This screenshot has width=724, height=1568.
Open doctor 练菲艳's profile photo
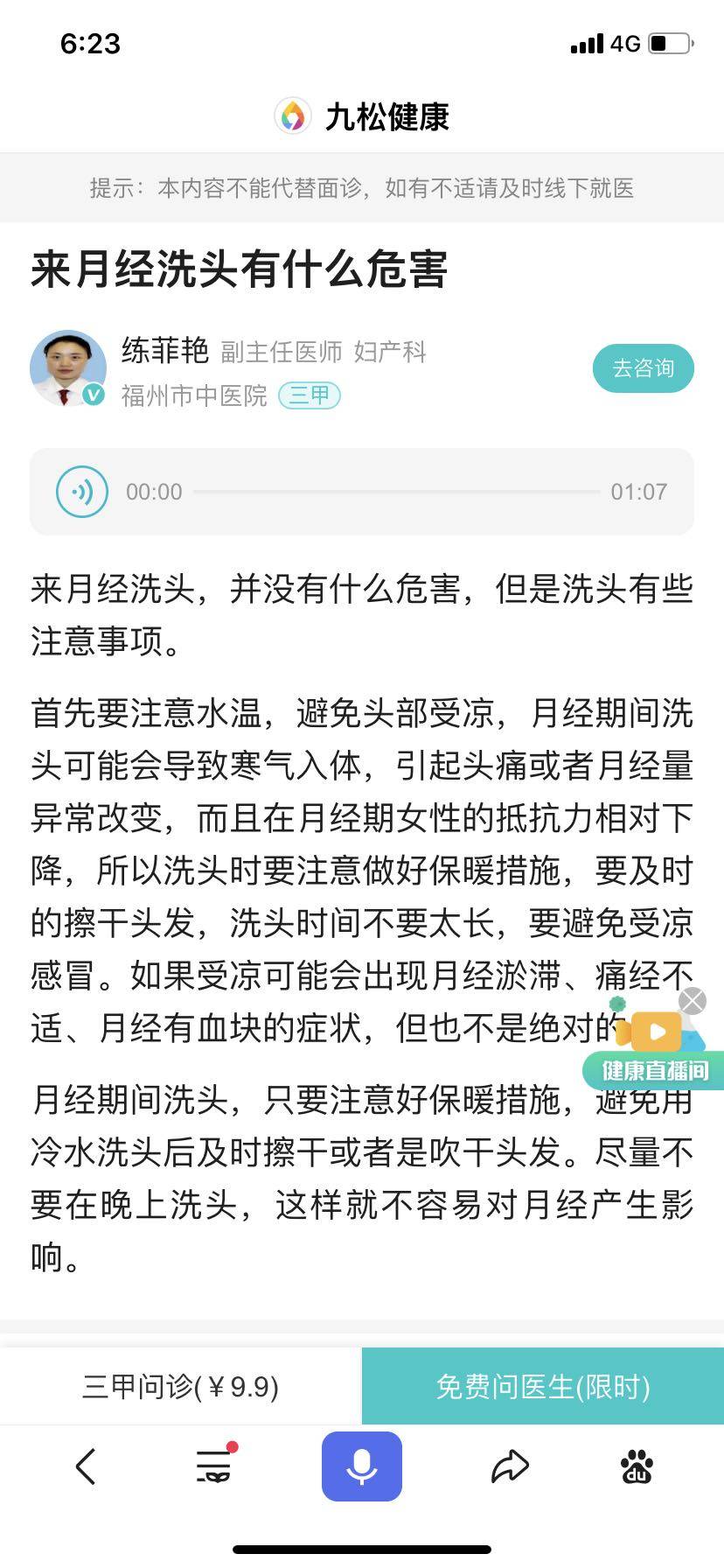67,368
